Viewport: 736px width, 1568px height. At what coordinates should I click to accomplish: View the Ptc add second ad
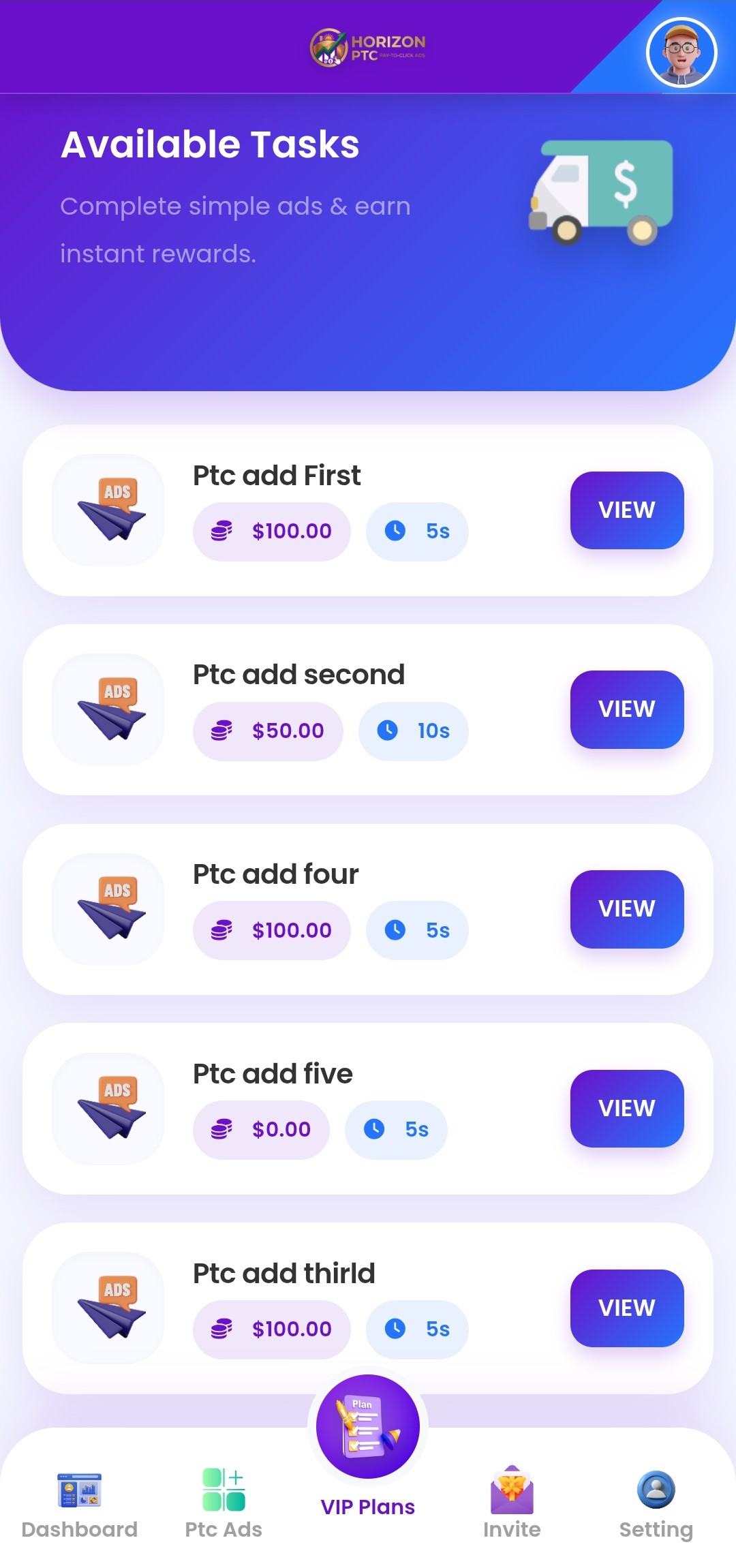[626, 709]
